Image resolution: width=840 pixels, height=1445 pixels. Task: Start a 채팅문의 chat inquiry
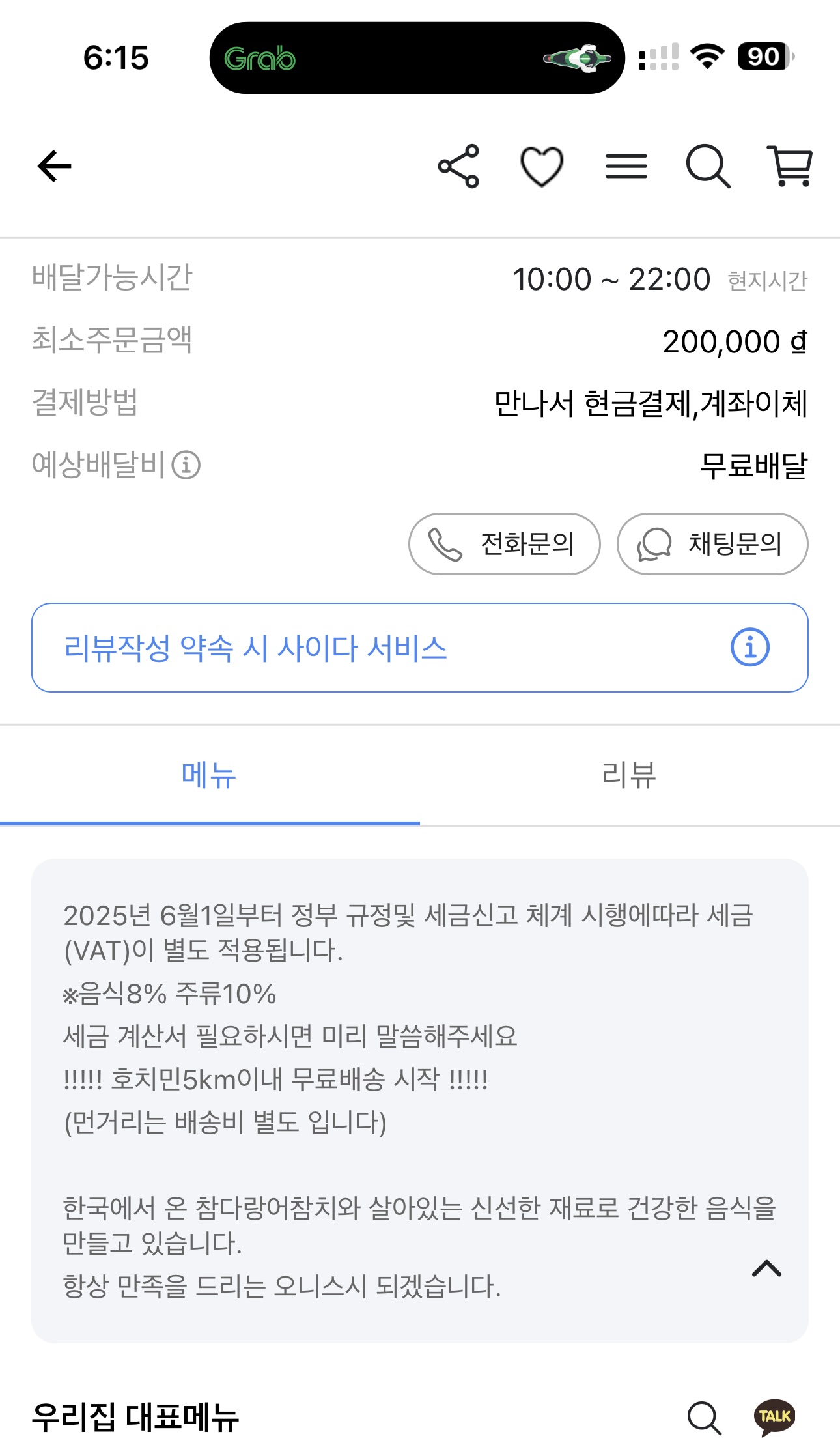pyautogui.click(x=712, y=544)
